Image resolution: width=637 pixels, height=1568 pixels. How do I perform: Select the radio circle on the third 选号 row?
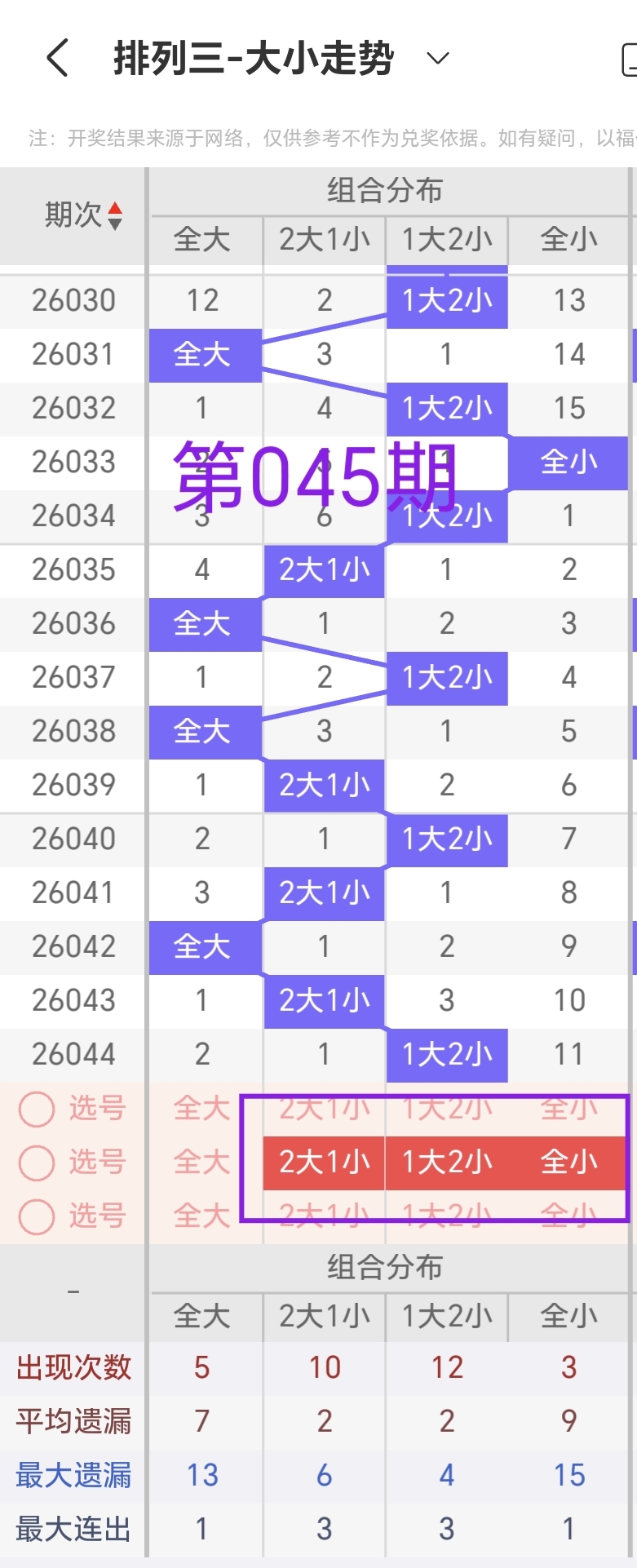36,1216
